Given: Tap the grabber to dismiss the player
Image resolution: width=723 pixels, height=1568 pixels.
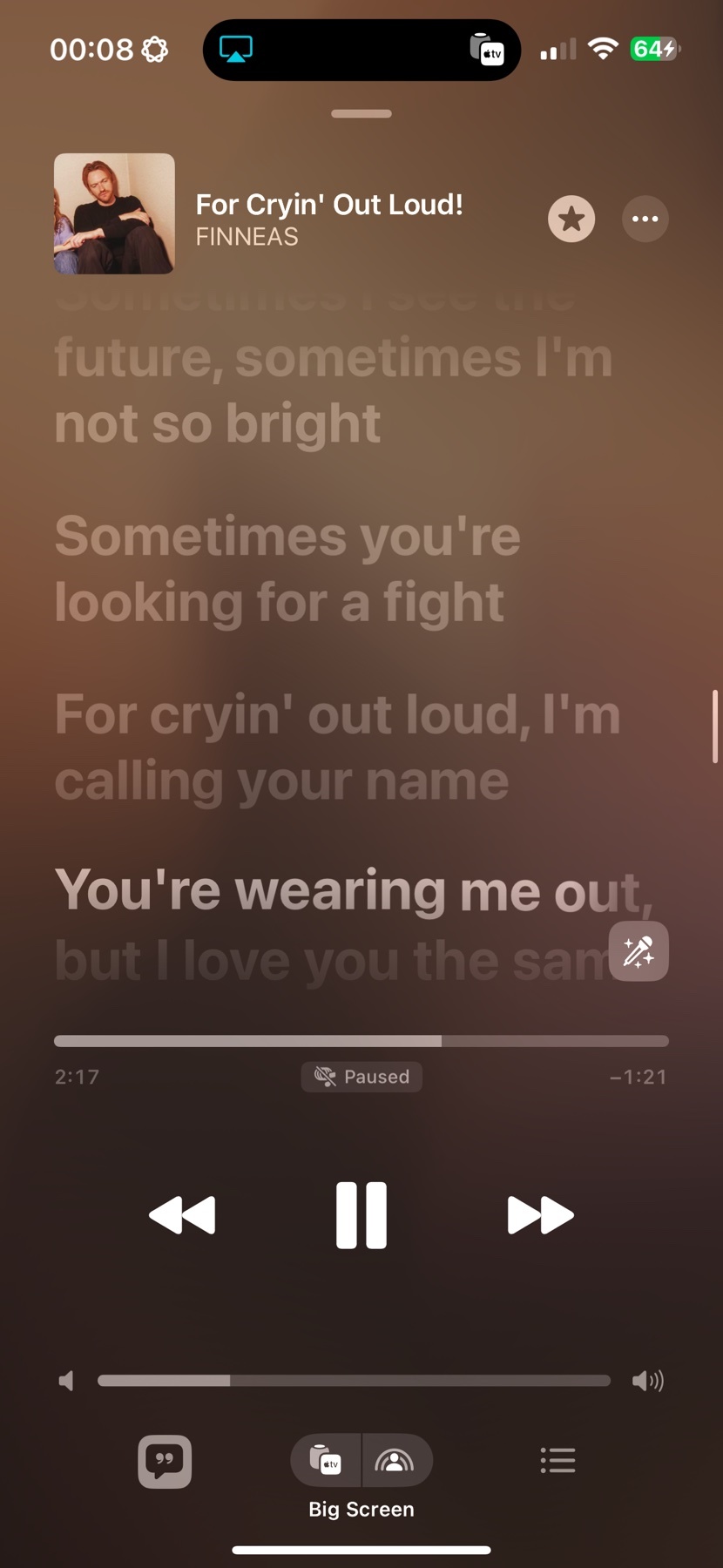Looking at the screenshot, I should pos(361,113).
